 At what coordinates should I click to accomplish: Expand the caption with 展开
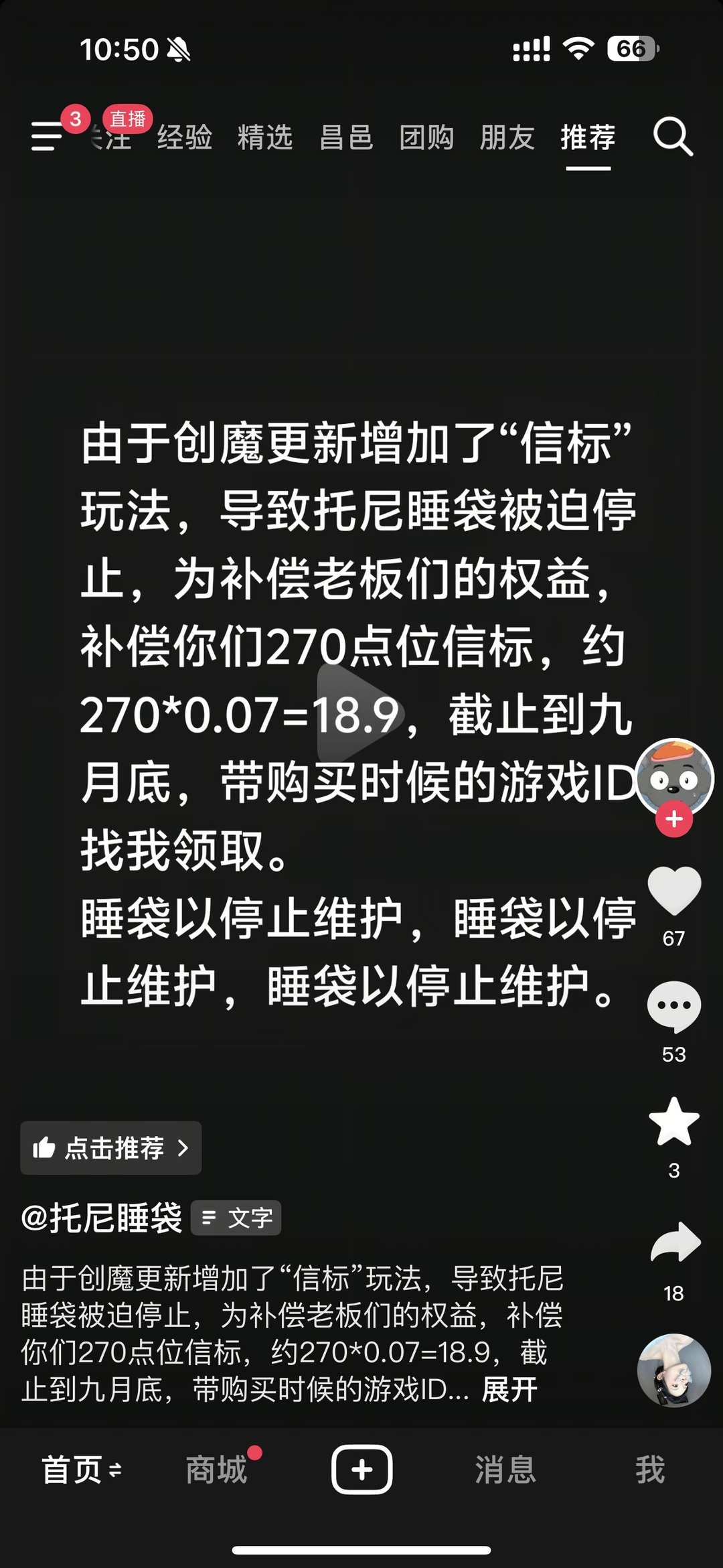click(x=509, y=1390)
